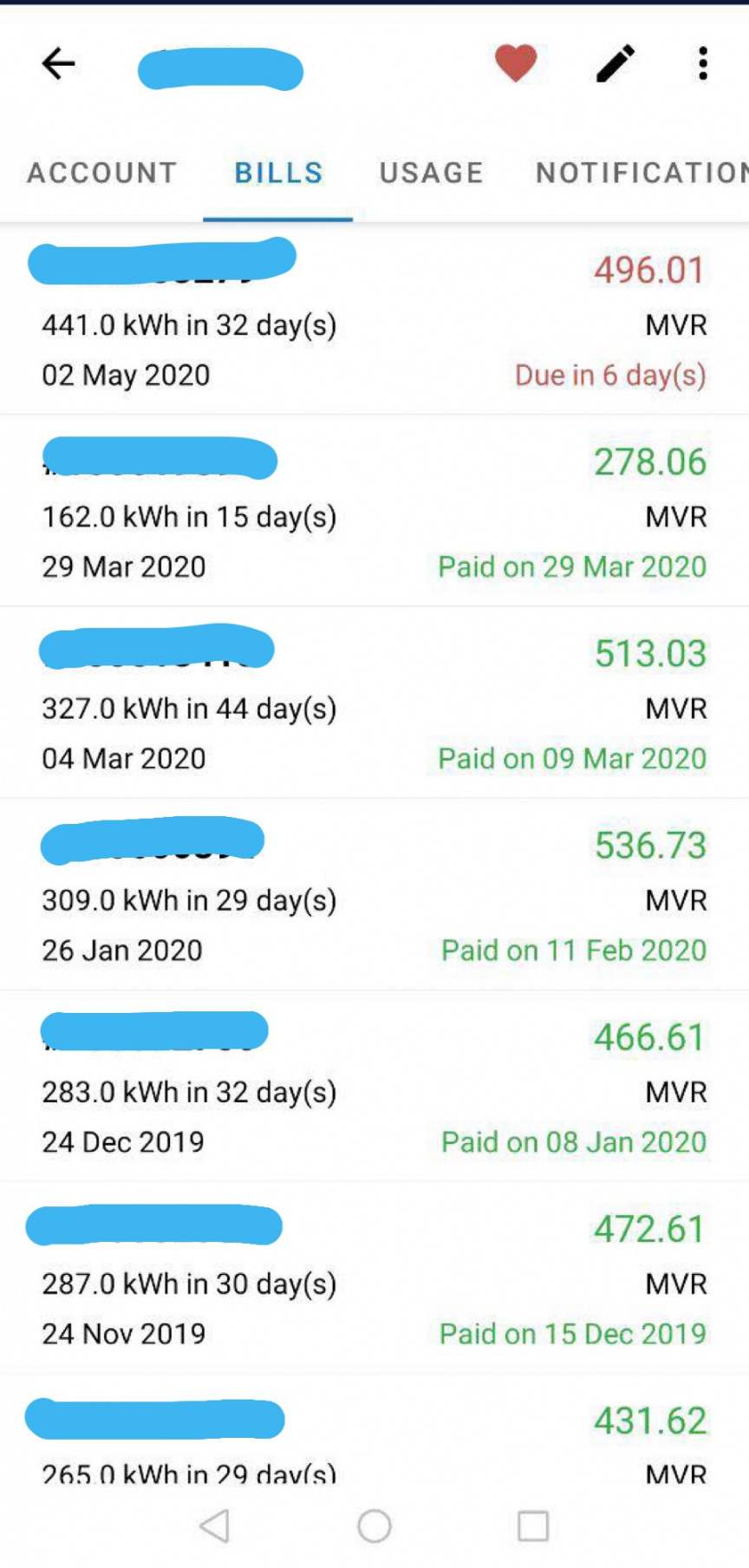Open recent apps with the square button
The width and height of the screenshot is (749, 1568).
point(533,1526)
